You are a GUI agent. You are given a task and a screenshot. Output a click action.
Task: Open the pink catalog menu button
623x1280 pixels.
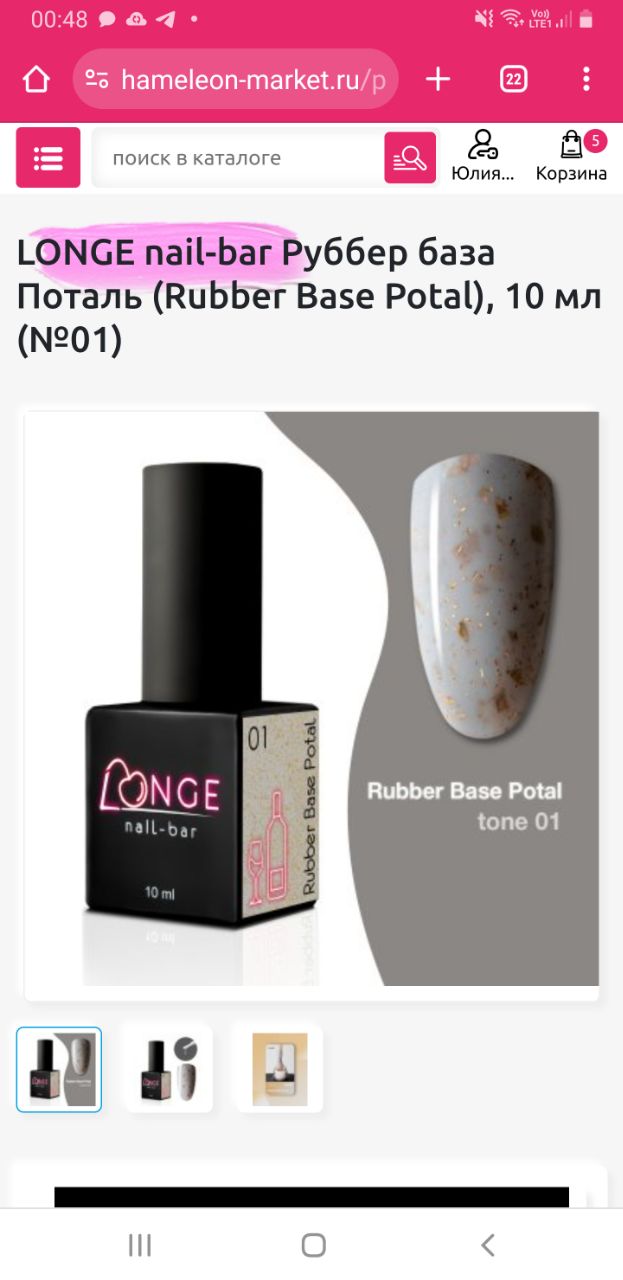coord(48,157)
